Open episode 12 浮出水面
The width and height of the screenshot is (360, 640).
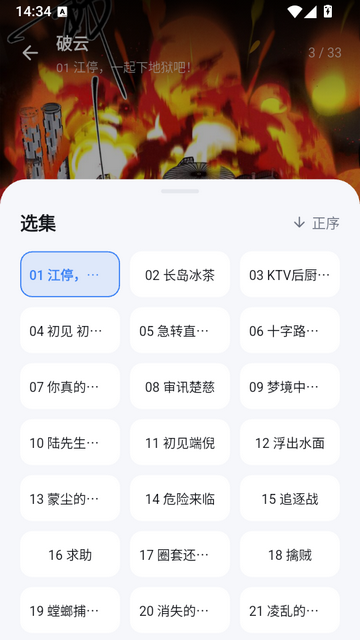point(290,442)
